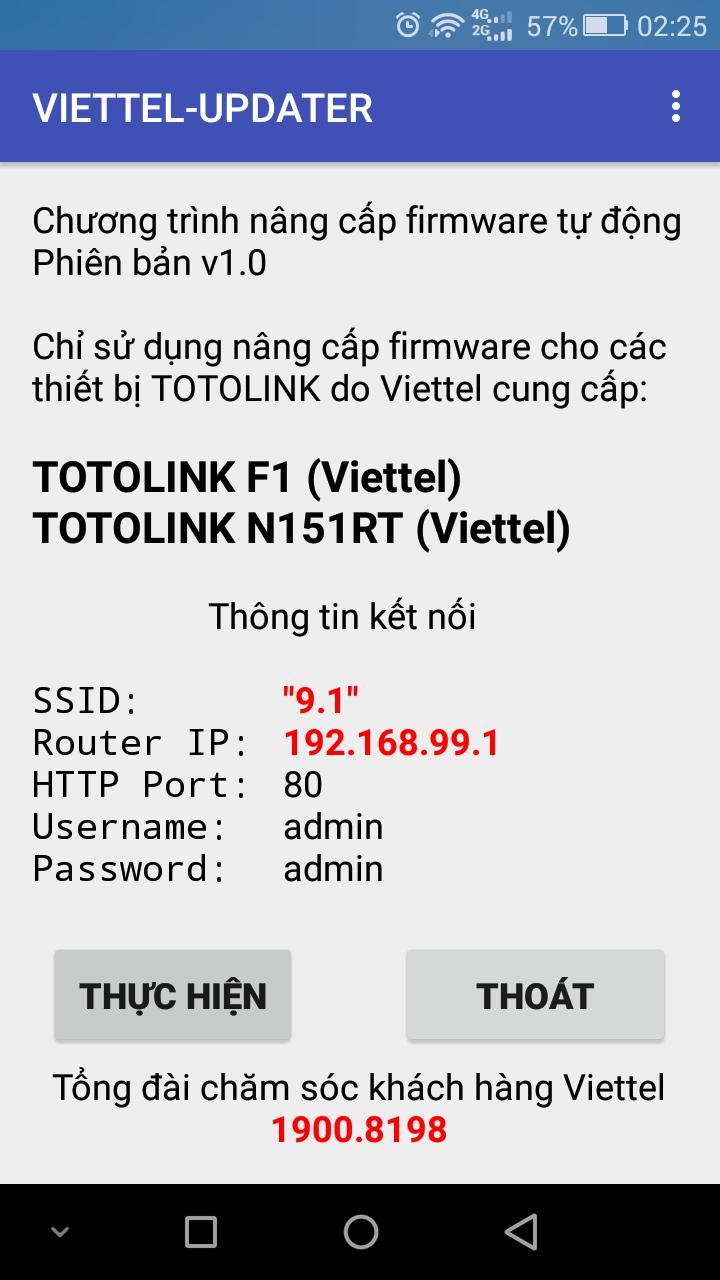Tap the VIETTEL-UPDATER title
The width and height of the screenshot is (720, 1280).
point(203,106)
